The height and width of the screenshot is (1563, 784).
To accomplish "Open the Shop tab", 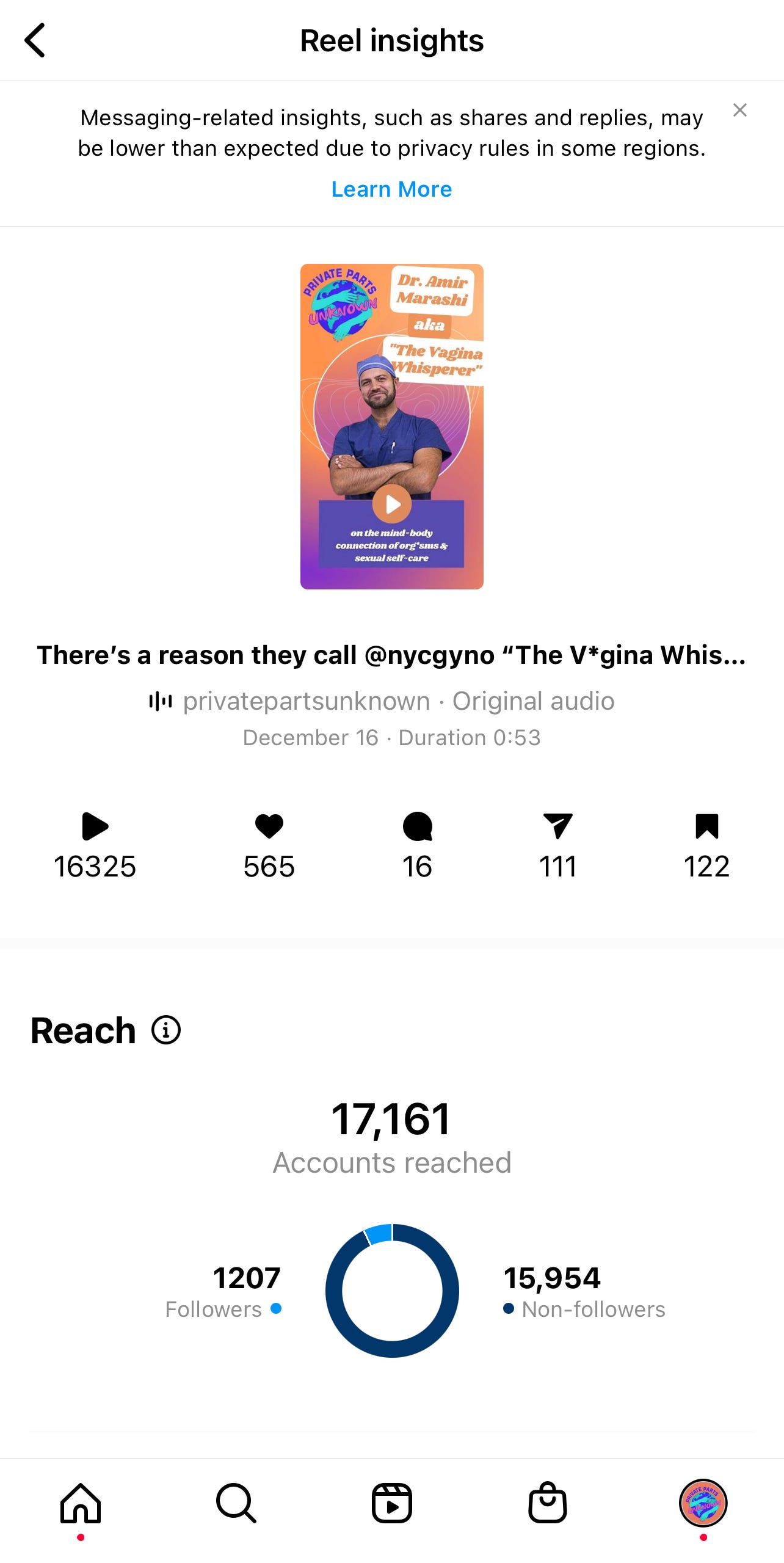I will coord(548,1502).
